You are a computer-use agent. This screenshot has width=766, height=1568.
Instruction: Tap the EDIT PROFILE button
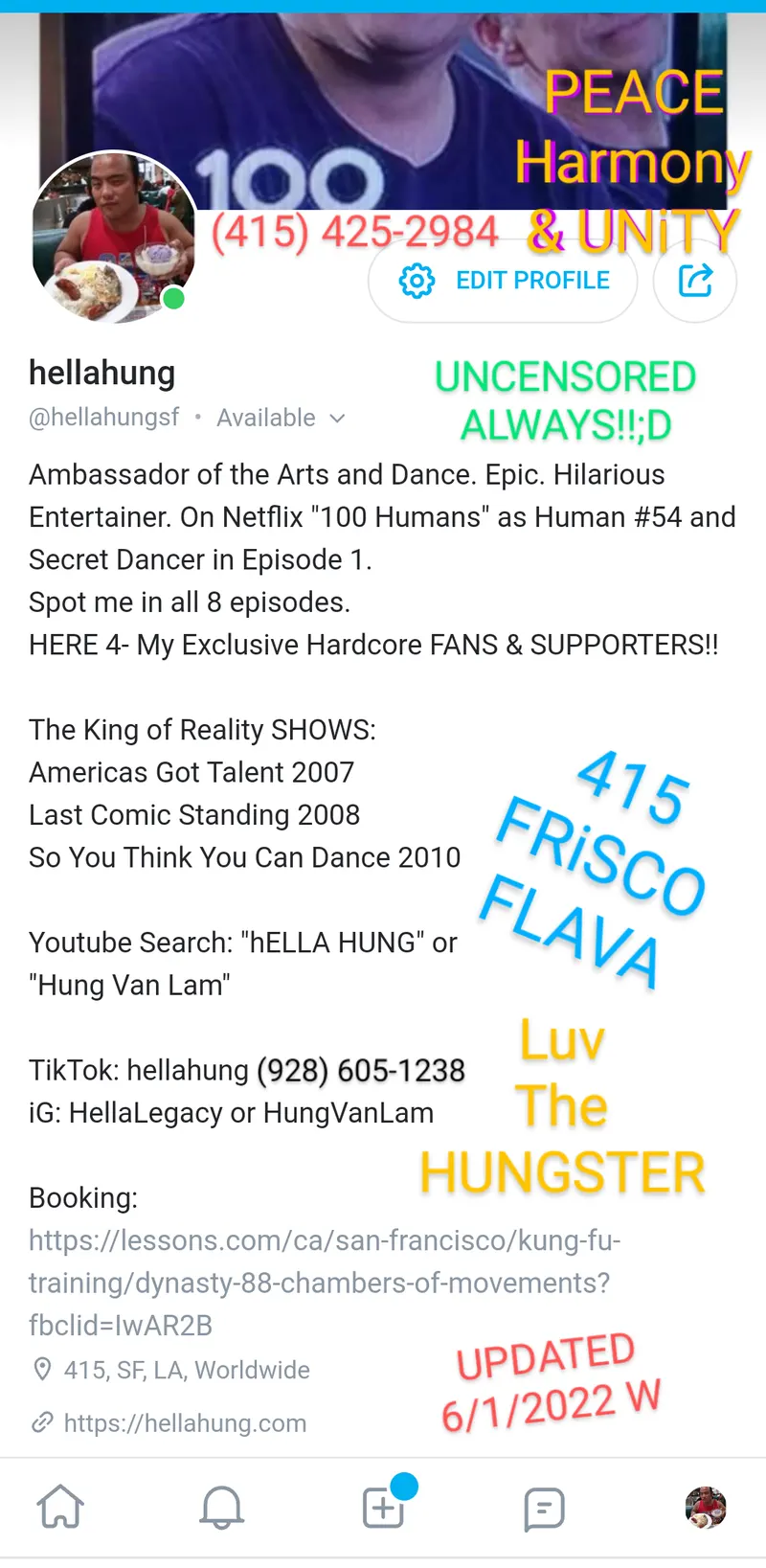coord(504,281)
